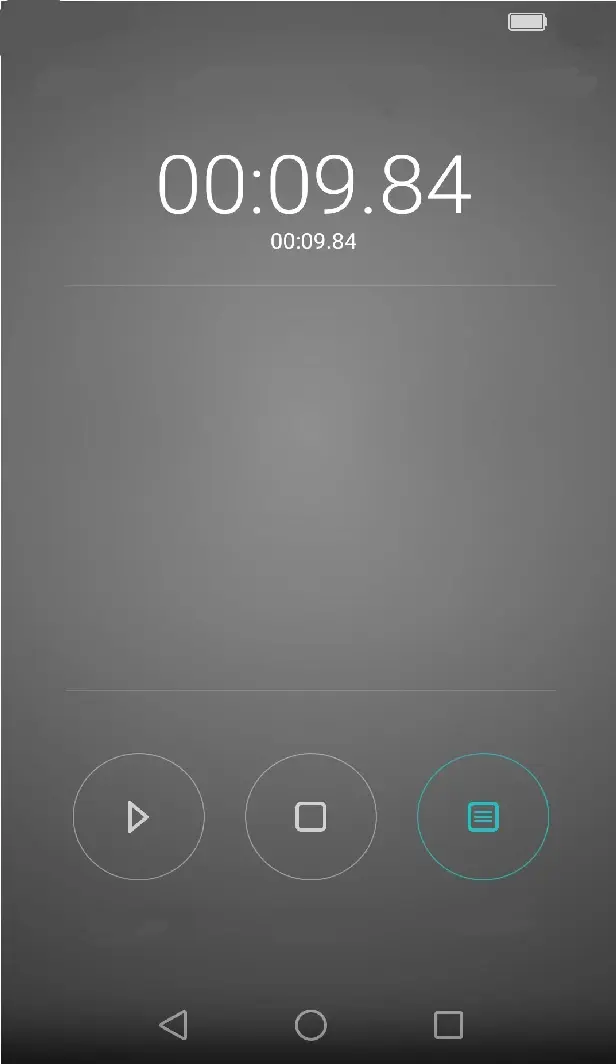
Task: Go back using the navigation bar
Action: 174,1025
